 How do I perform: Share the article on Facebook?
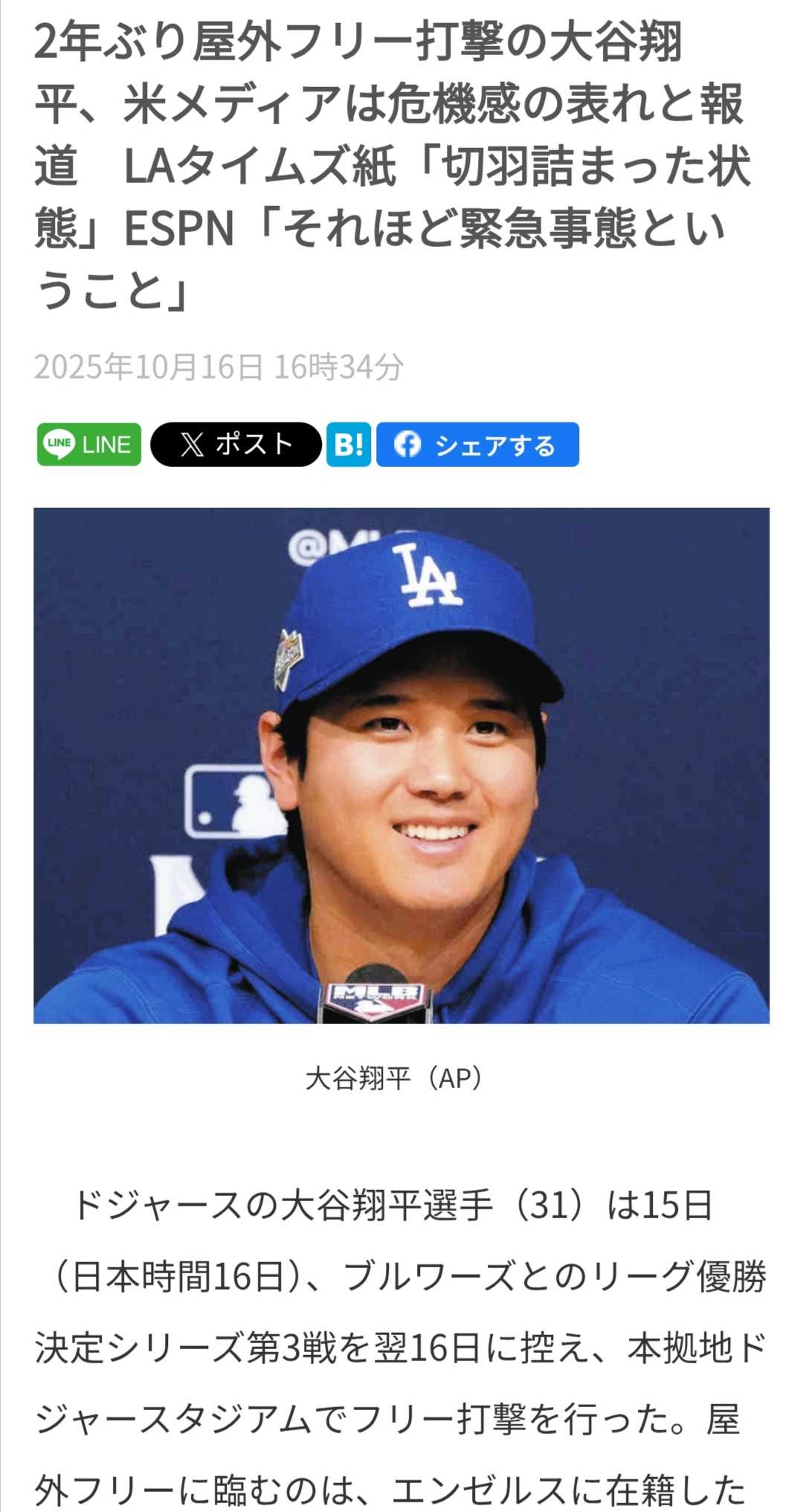pos(477,445)
